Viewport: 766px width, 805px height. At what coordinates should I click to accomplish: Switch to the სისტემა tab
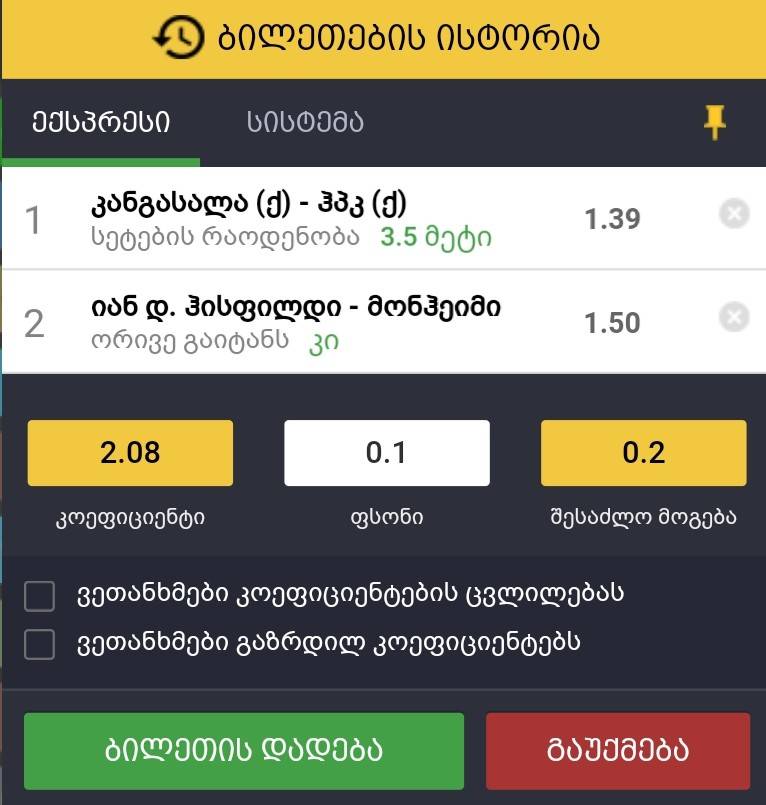click(x=305, y=123)
